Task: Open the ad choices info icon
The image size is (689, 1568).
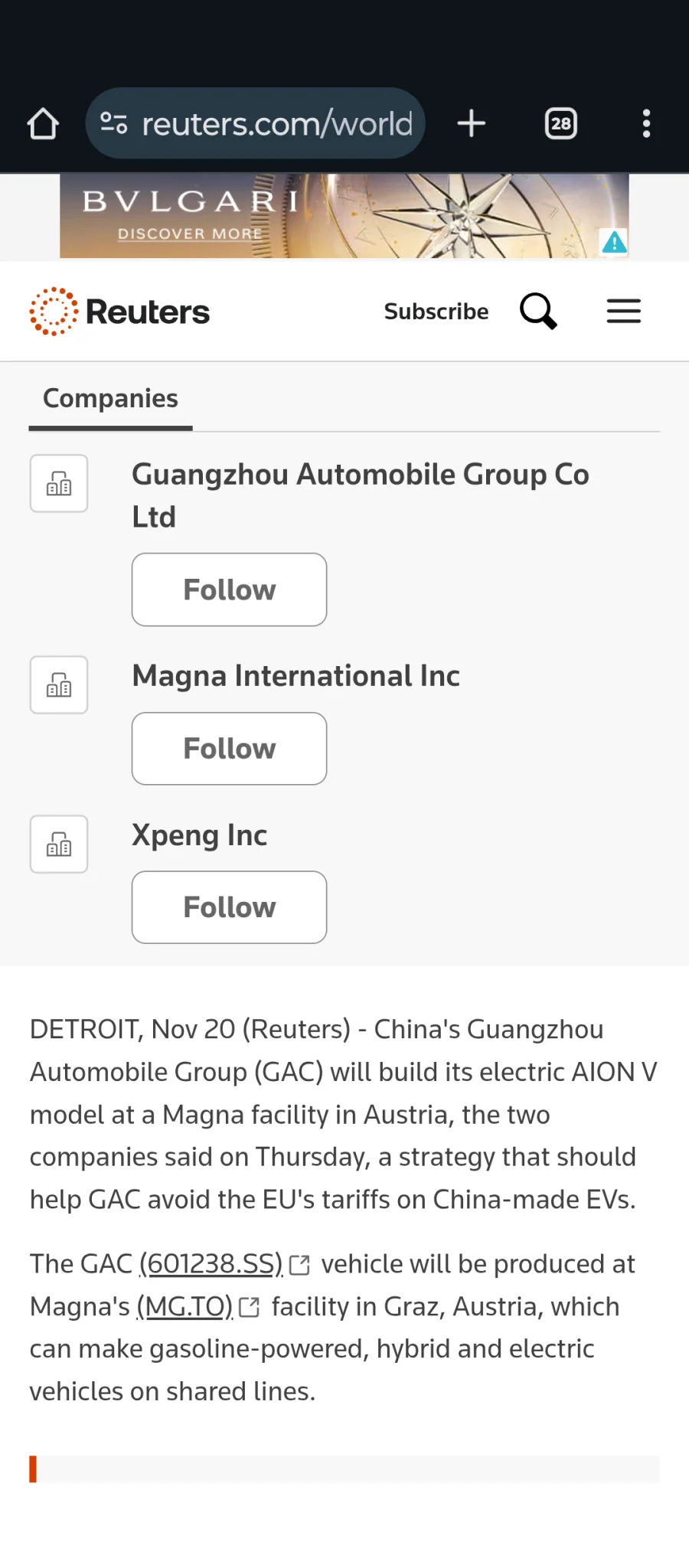Action: [614, 243]
